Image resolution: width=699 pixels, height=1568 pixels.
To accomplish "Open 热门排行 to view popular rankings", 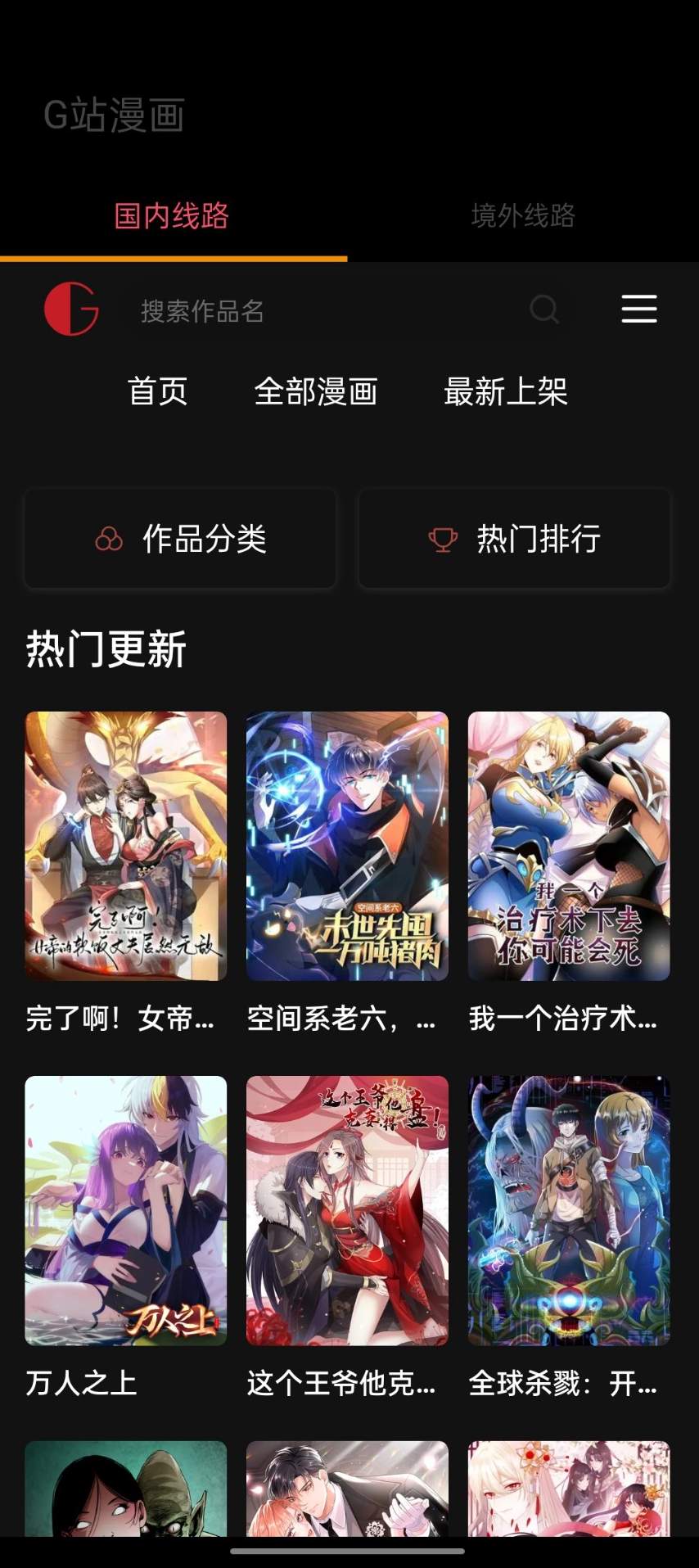I will 514,540.
